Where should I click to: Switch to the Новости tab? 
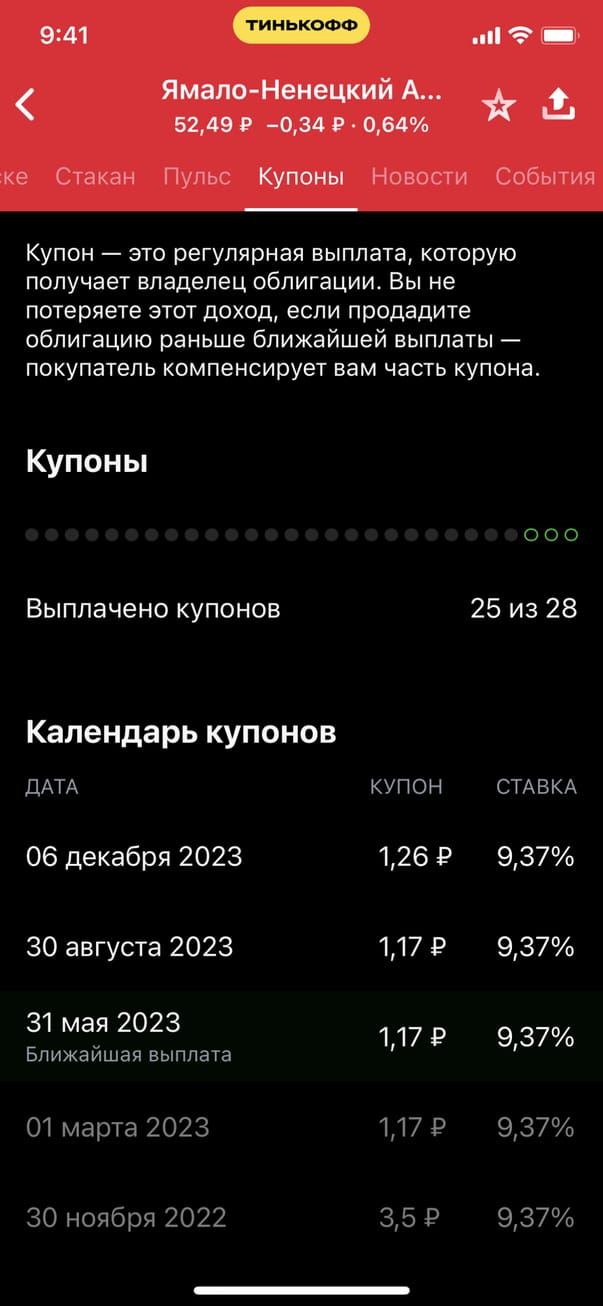click(x=419, y=177)
